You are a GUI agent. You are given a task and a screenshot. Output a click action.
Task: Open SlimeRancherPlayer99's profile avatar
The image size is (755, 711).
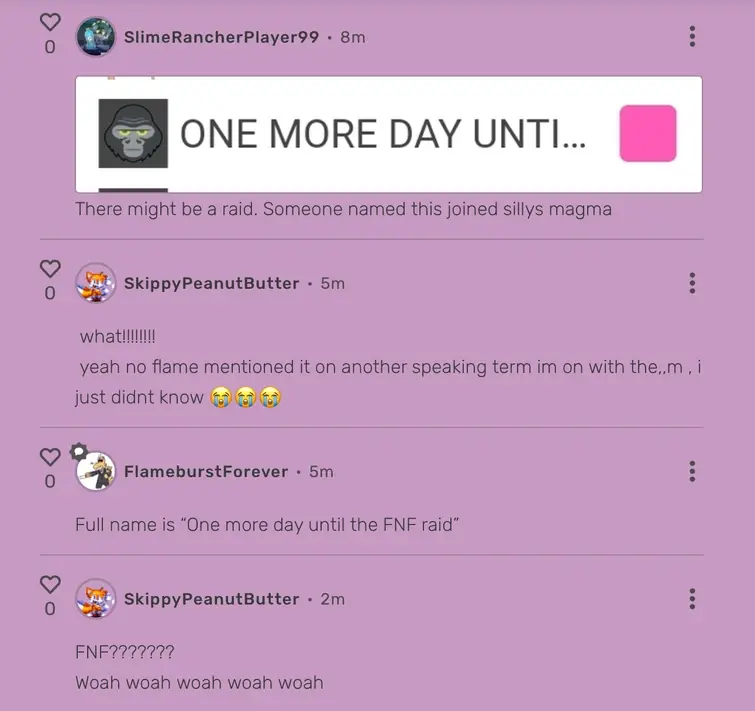[96, 37]
